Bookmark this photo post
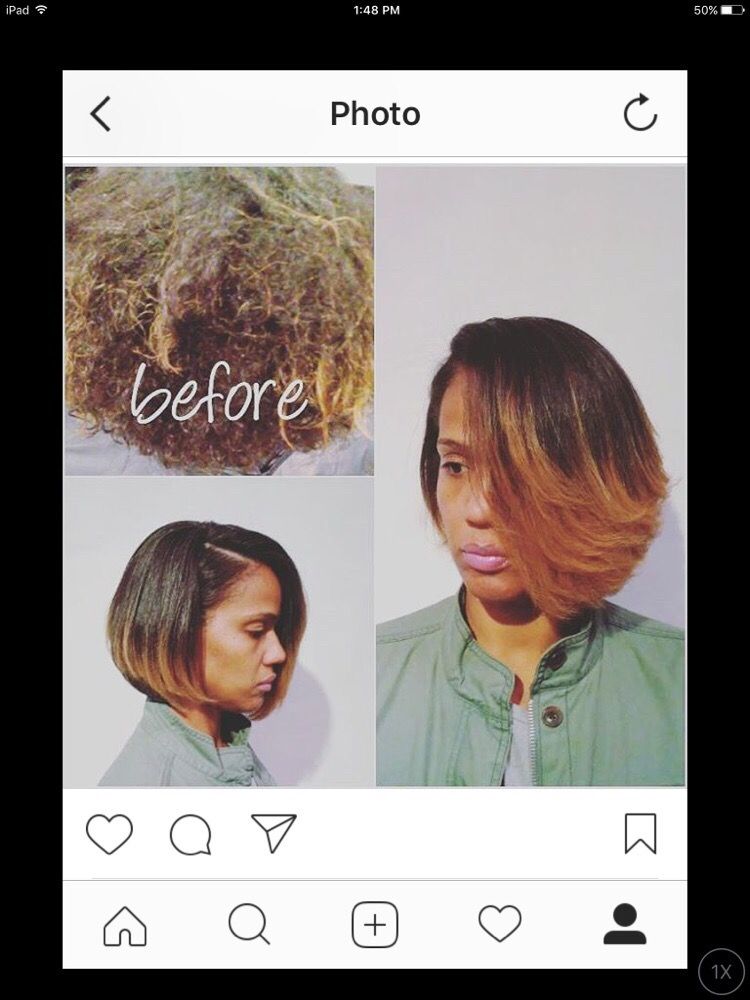 click(640, 833)
